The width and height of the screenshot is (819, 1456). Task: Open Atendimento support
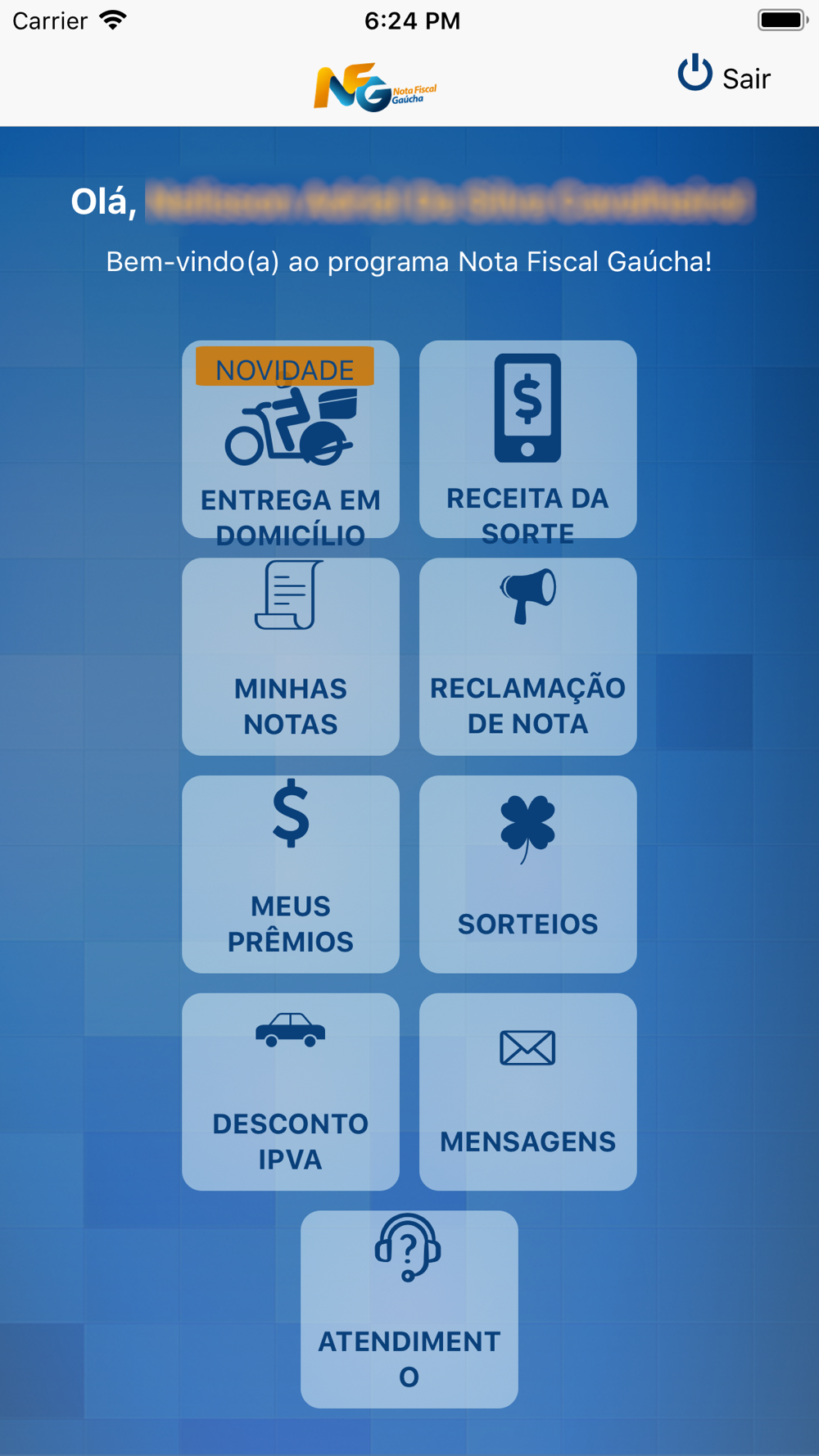pyautogui.click(x=409, y=1309)
